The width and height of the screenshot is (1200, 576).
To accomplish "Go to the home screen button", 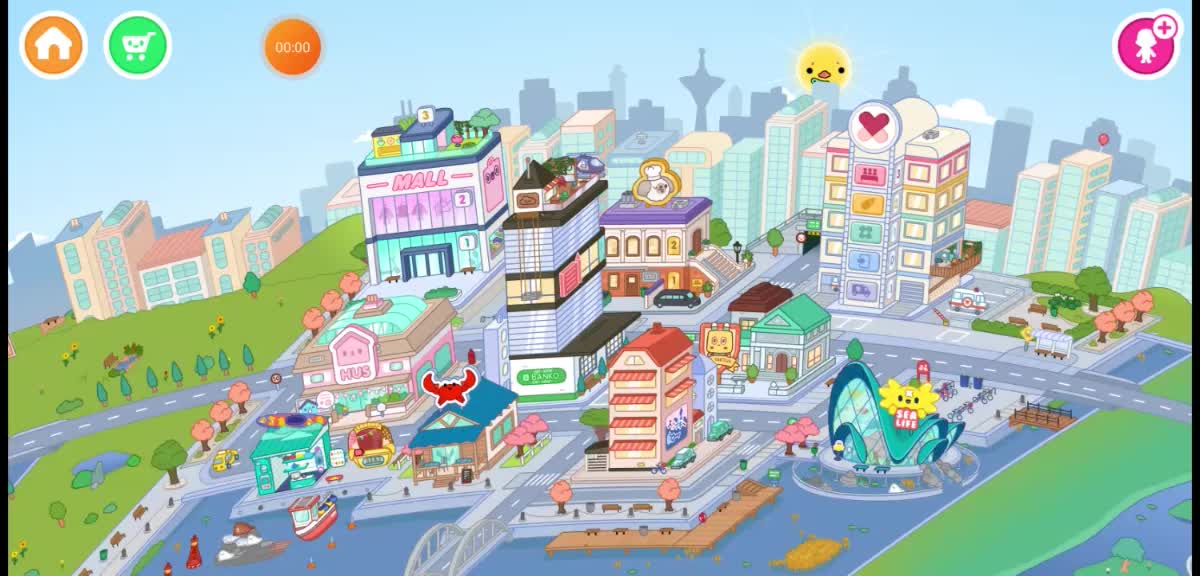I will 53,45.
